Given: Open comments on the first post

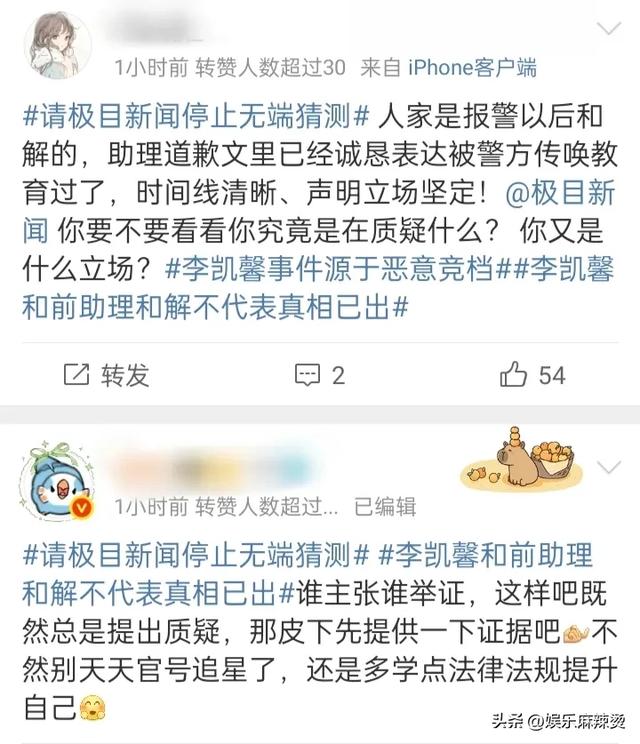Looking at the screenshot, I should (x=319, y=375).
